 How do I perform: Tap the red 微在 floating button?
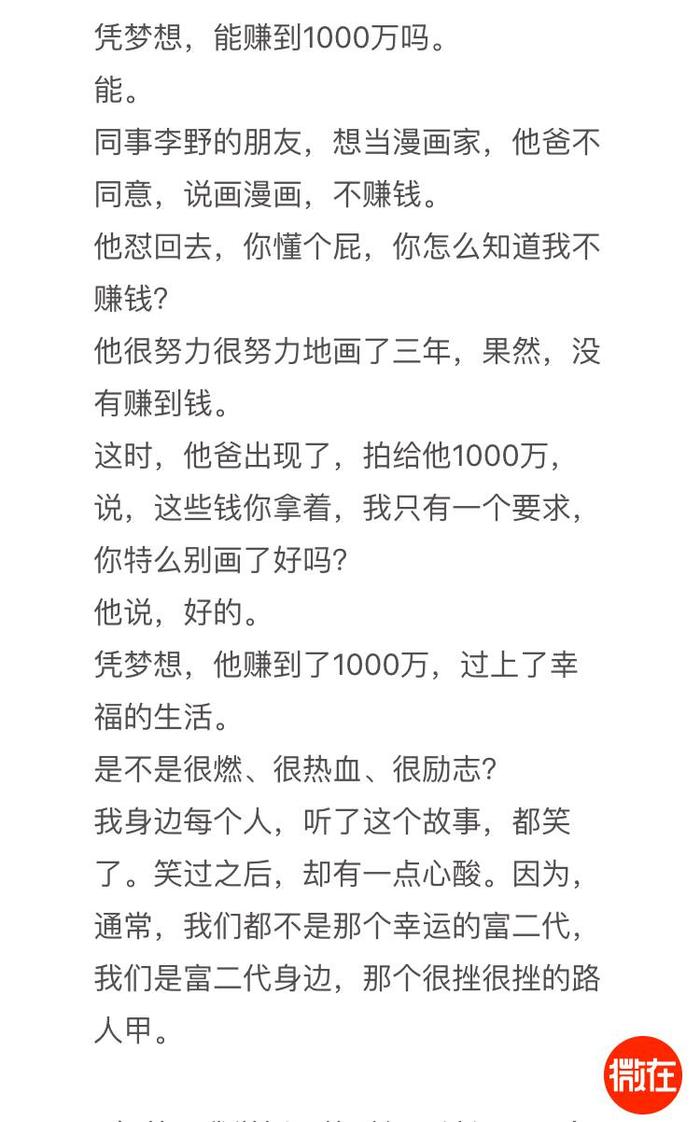(643, 1074)
